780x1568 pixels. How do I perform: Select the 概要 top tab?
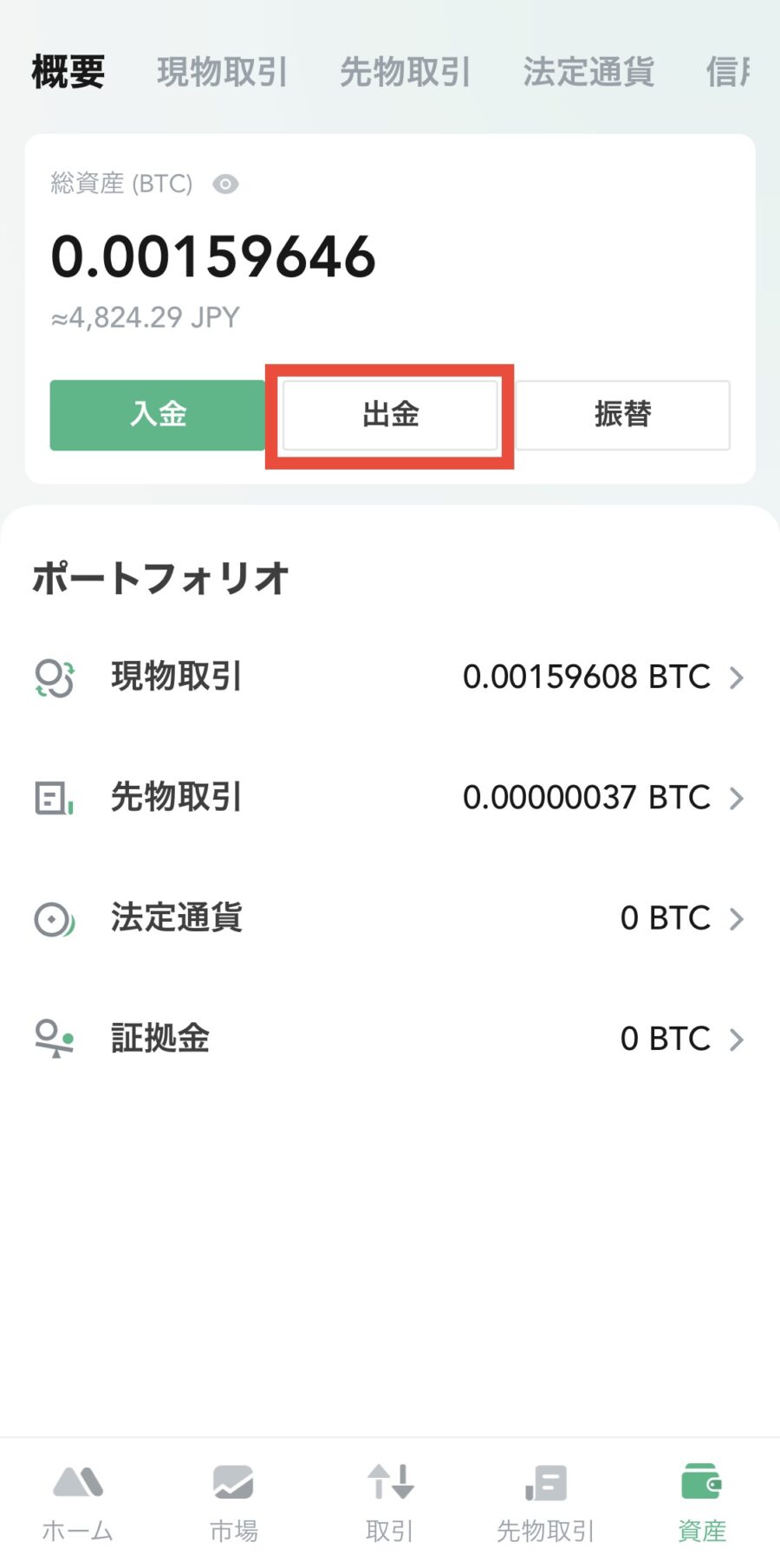pyautogui.click(x=68, y=72)
